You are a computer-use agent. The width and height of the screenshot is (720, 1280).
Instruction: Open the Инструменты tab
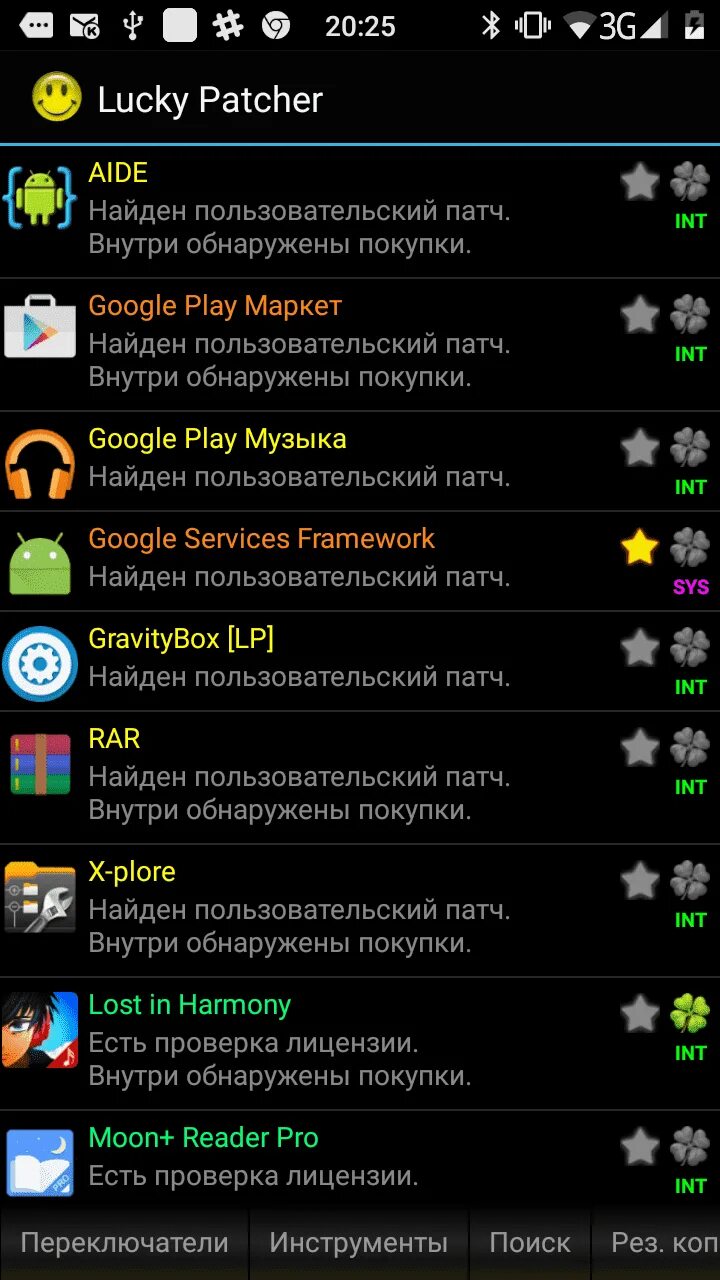coord(357,1242)
